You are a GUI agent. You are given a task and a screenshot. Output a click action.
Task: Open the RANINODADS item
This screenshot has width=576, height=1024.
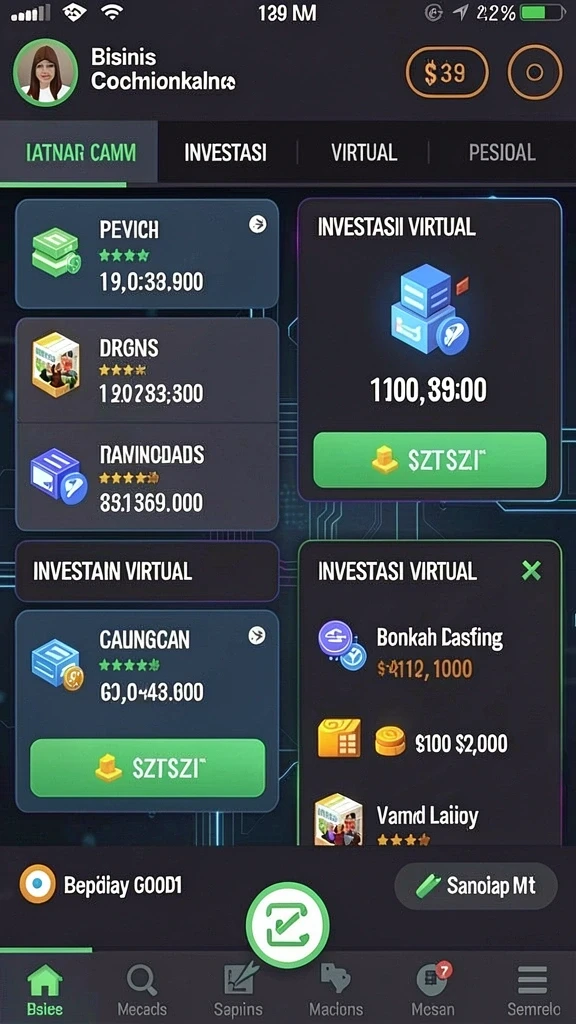pyautogui.click(x=147, y=477)
